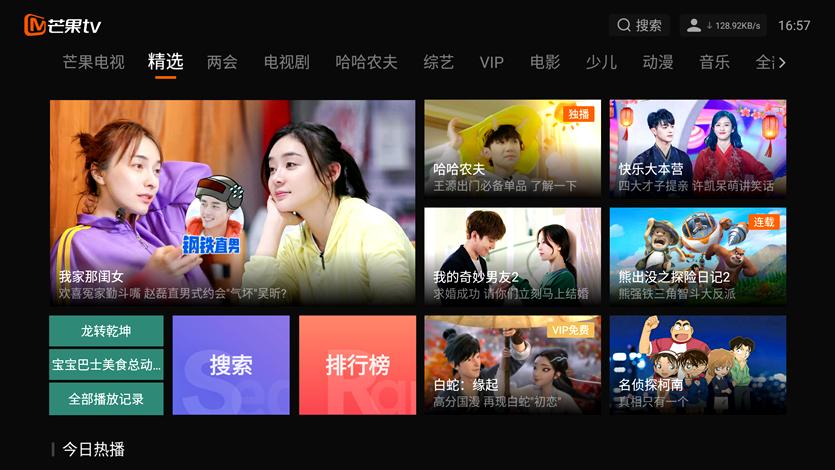Open the 排行榜 rankings tile
This screenshot has height=470, width=835.
tap(357, 365)
